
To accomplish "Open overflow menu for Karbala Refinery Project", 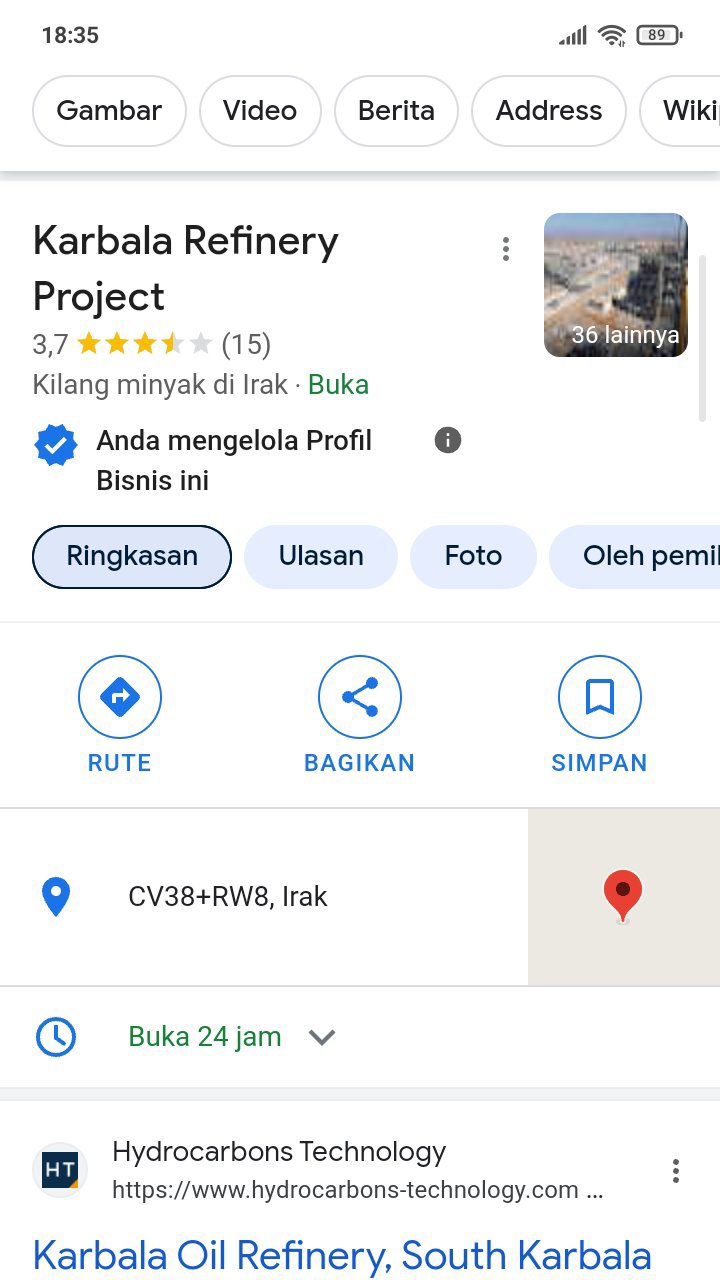I will point(506,249).
